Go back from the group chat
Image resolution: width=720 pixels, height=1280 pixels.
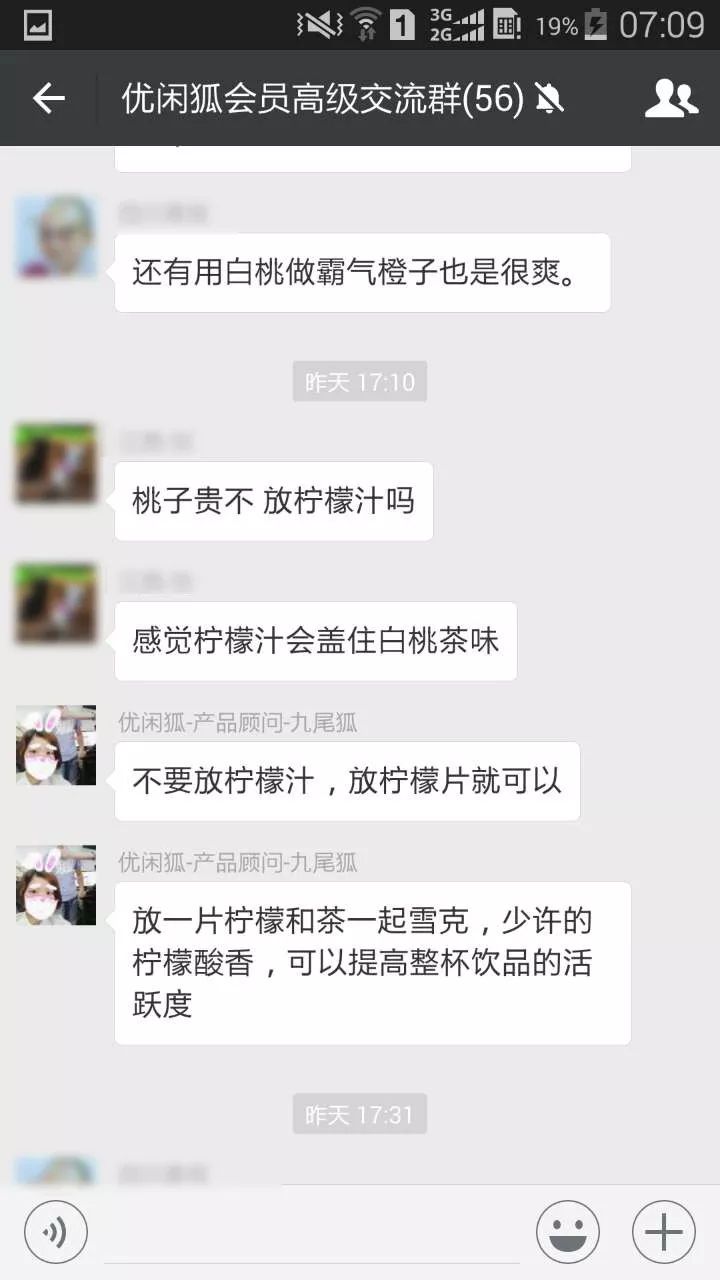(48, 98)
